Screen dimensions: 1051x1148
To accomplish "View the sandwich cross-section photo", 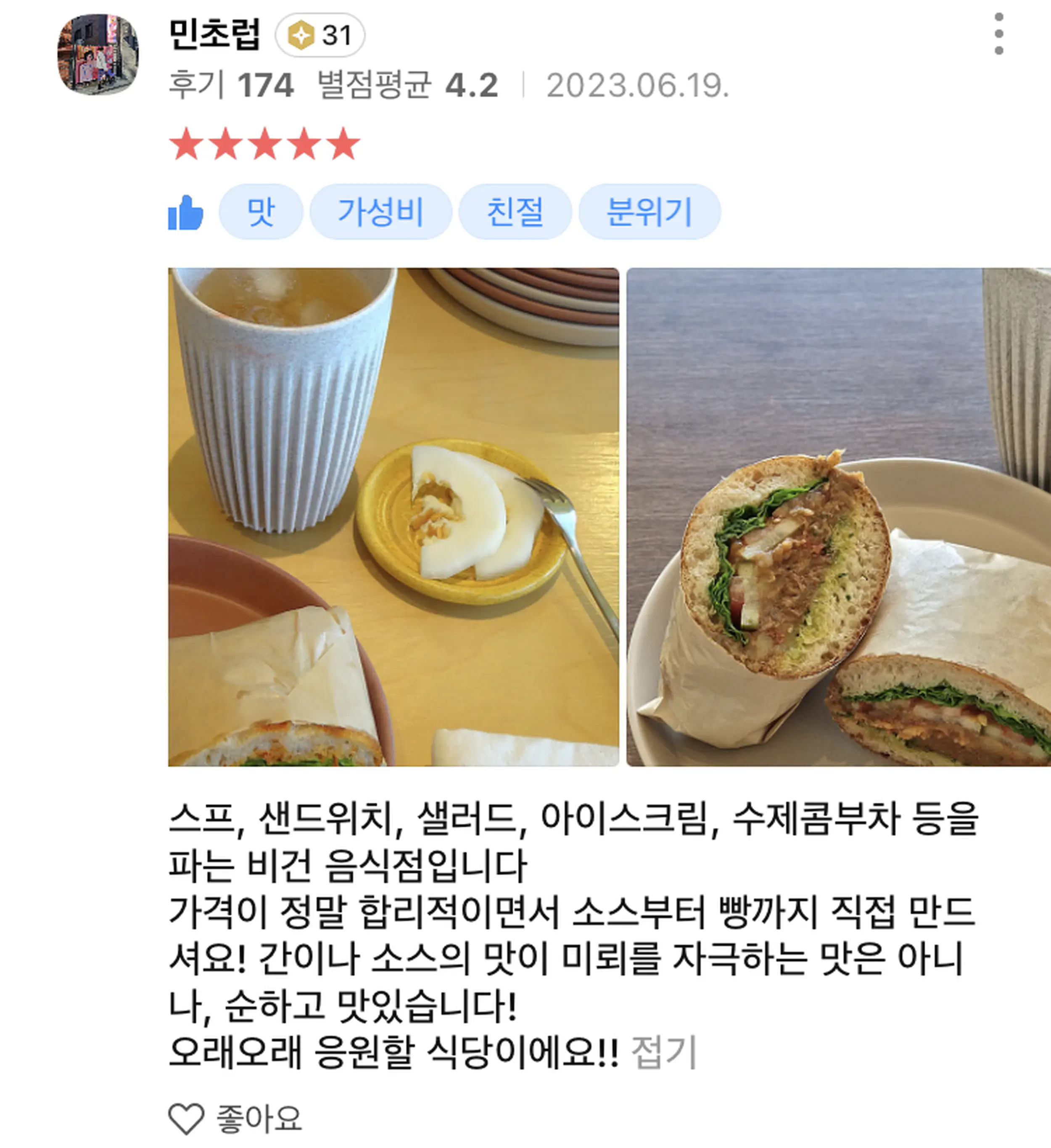I will 838,516.
